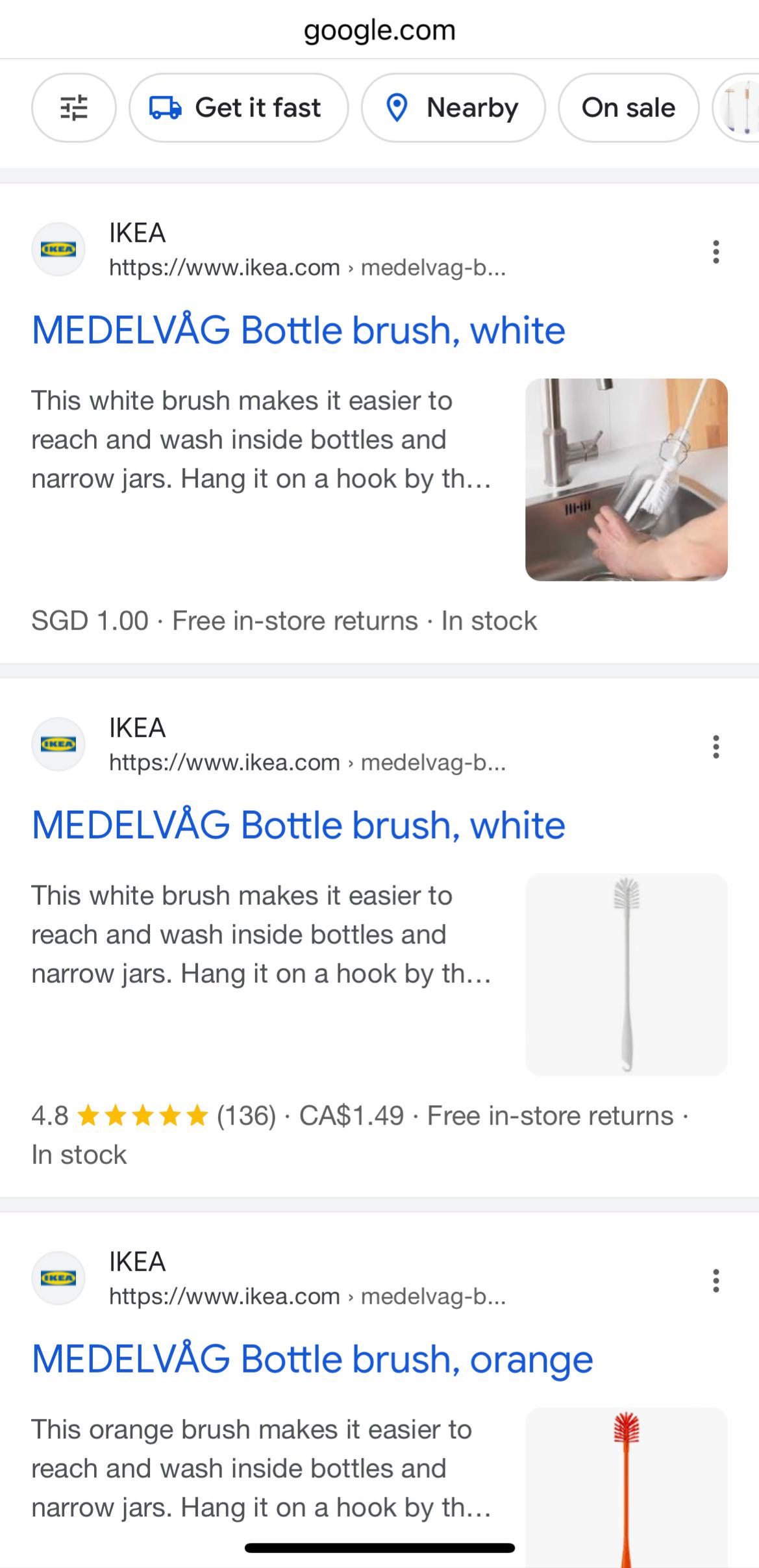
Task: Open the overflow menu on the orange brush result
Action: (715, 1282)
